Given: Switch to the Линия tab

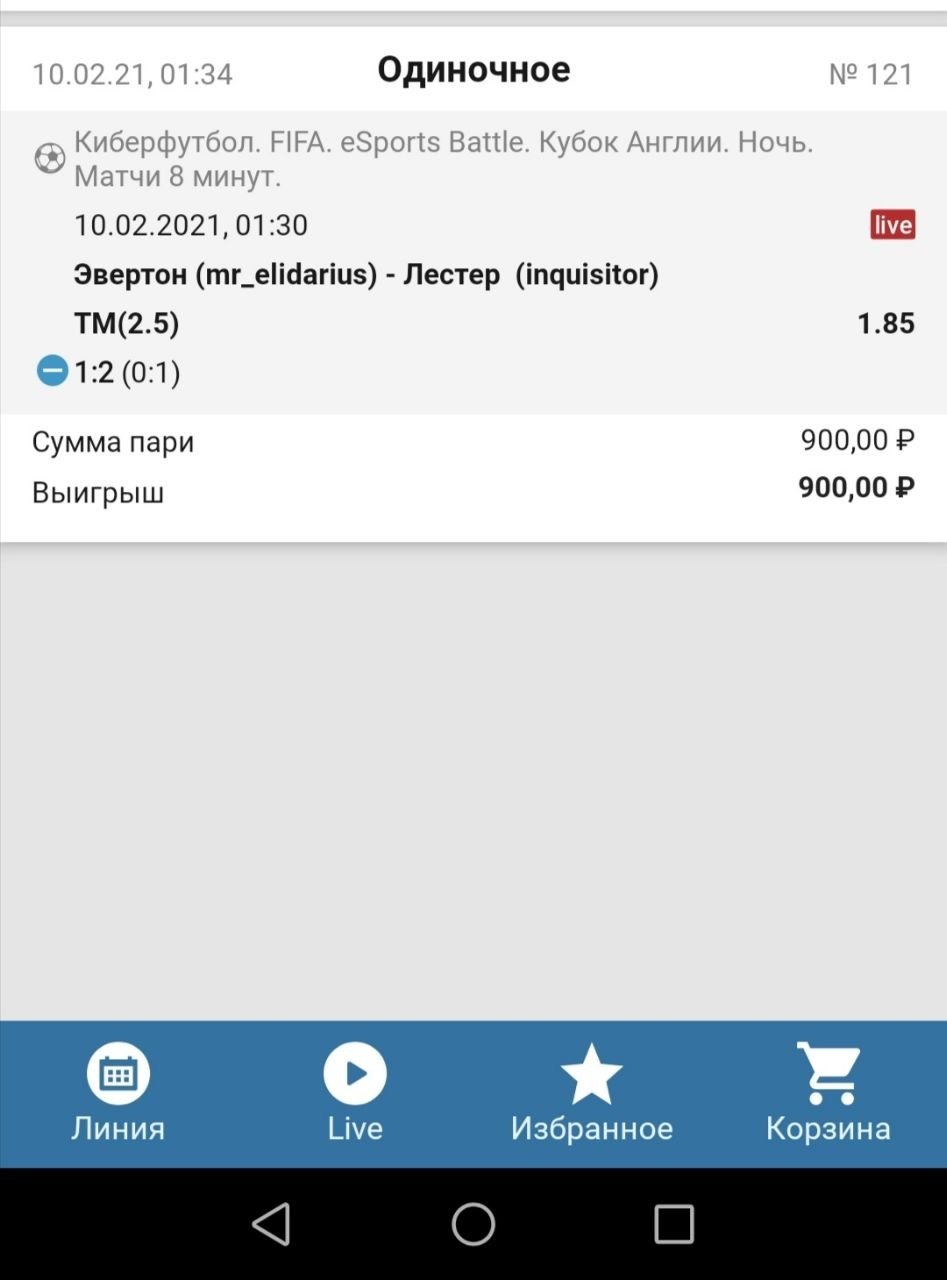Looking at the screenshot, I should pyautogui.click(x=118, y=1093).
